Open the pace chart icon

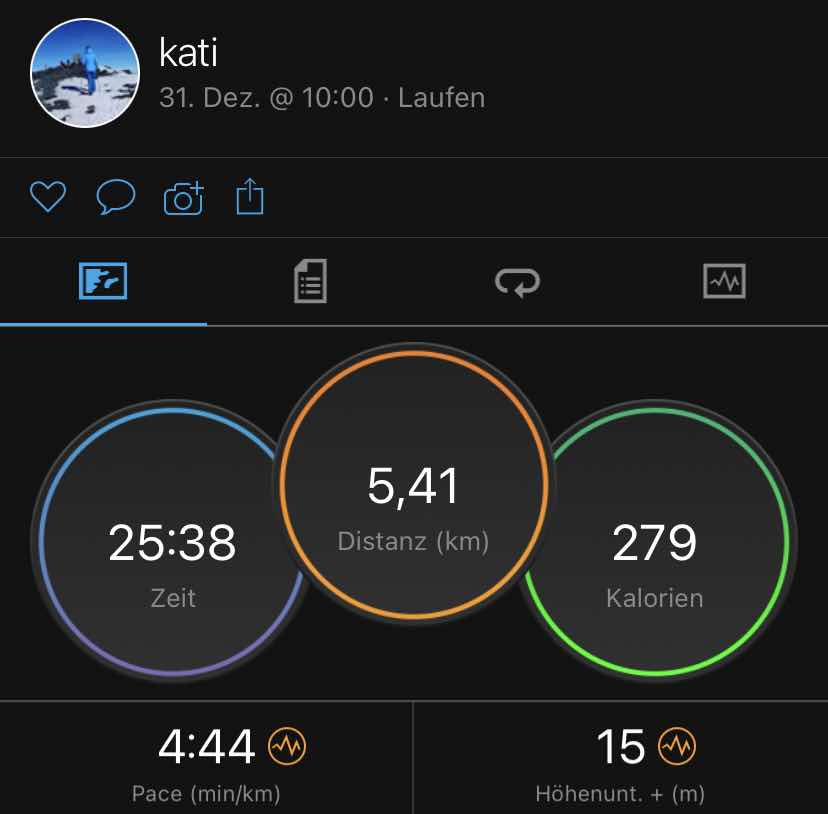(288, 746)
